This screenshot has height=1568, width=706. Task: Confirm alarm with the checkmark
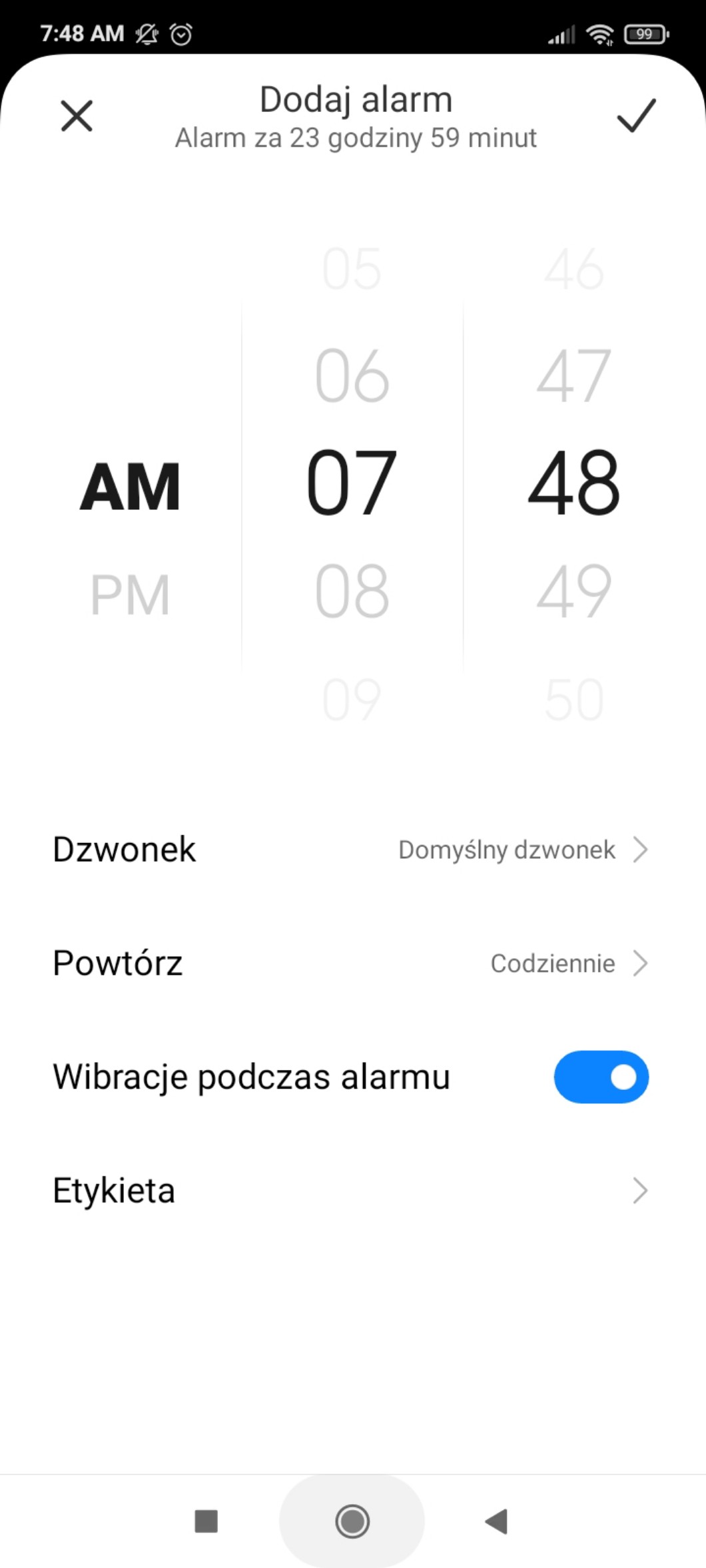[636, 116]
